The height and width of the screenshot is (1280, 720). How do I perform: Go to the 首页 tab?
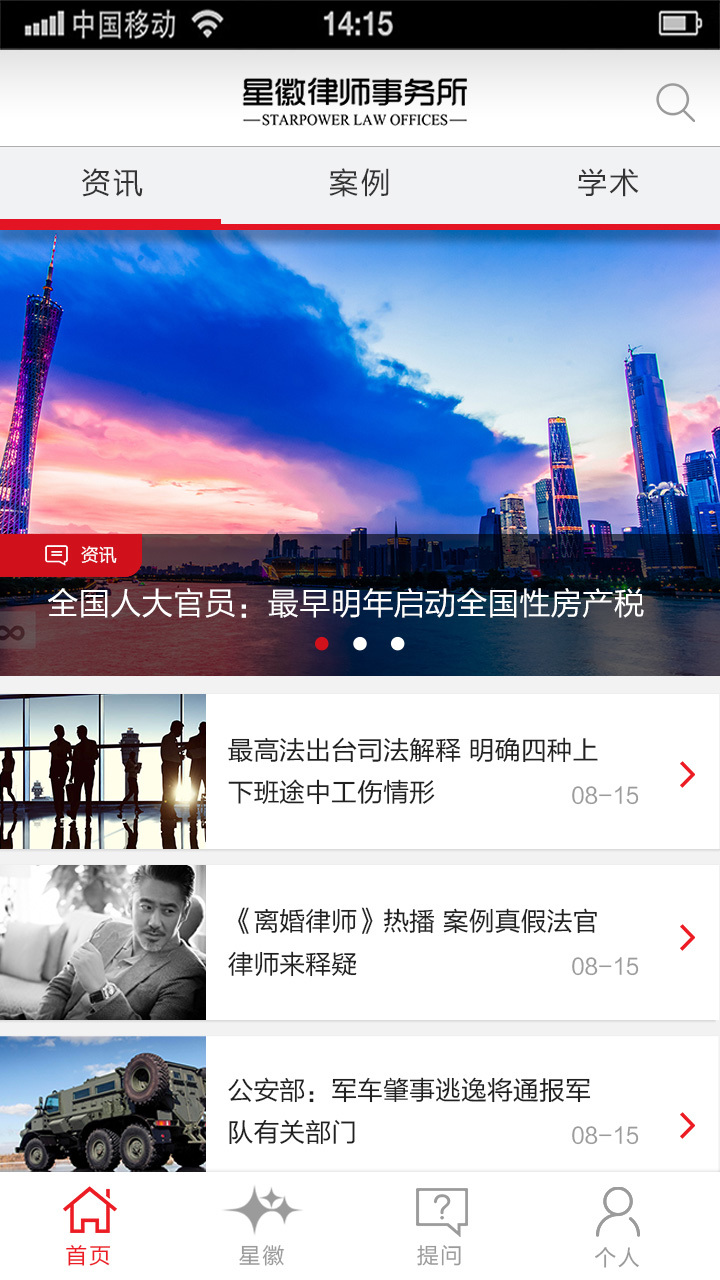[89, 1226]
